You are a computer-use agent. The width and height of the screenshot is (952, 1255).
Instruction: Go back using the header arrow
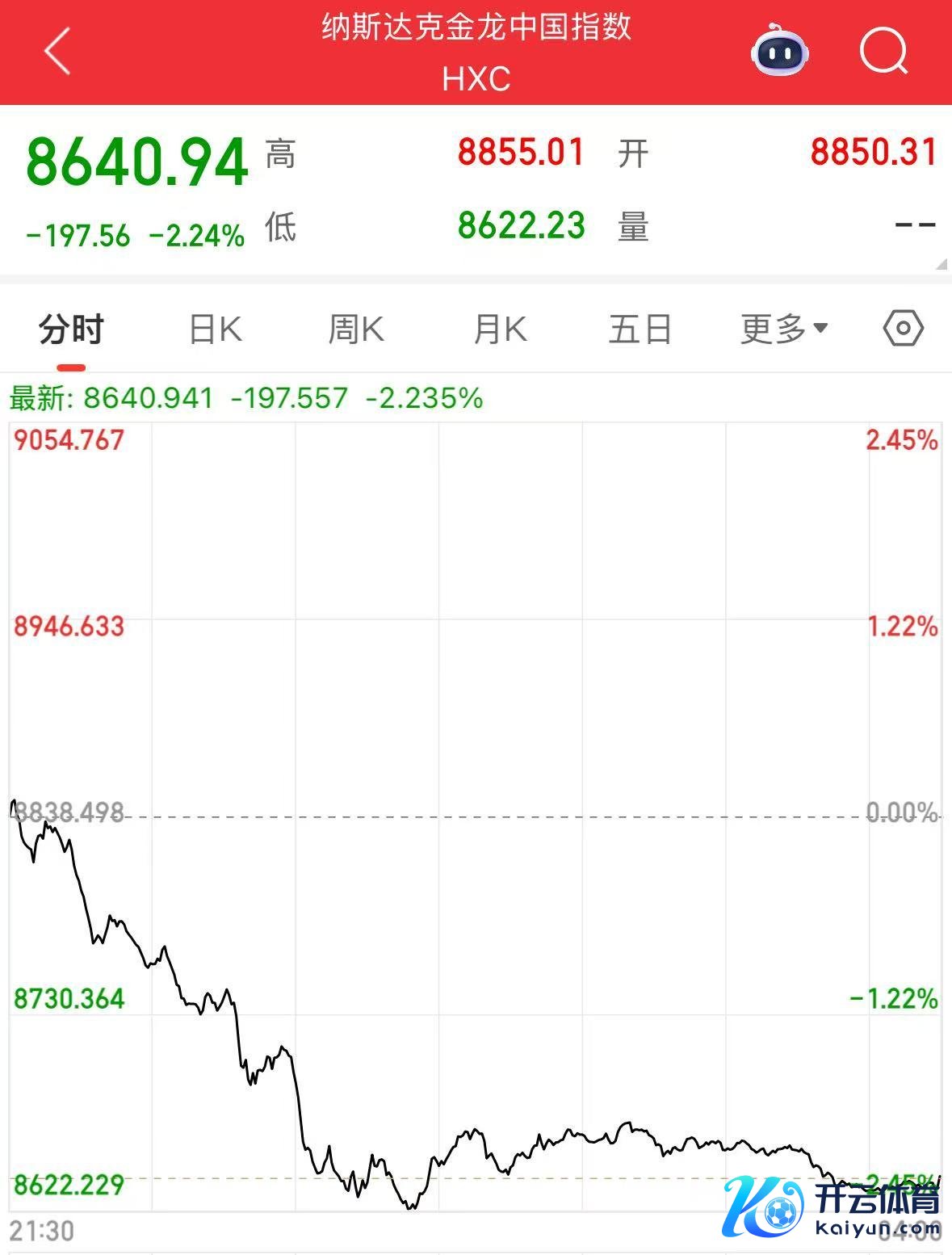tap(57, 52)
